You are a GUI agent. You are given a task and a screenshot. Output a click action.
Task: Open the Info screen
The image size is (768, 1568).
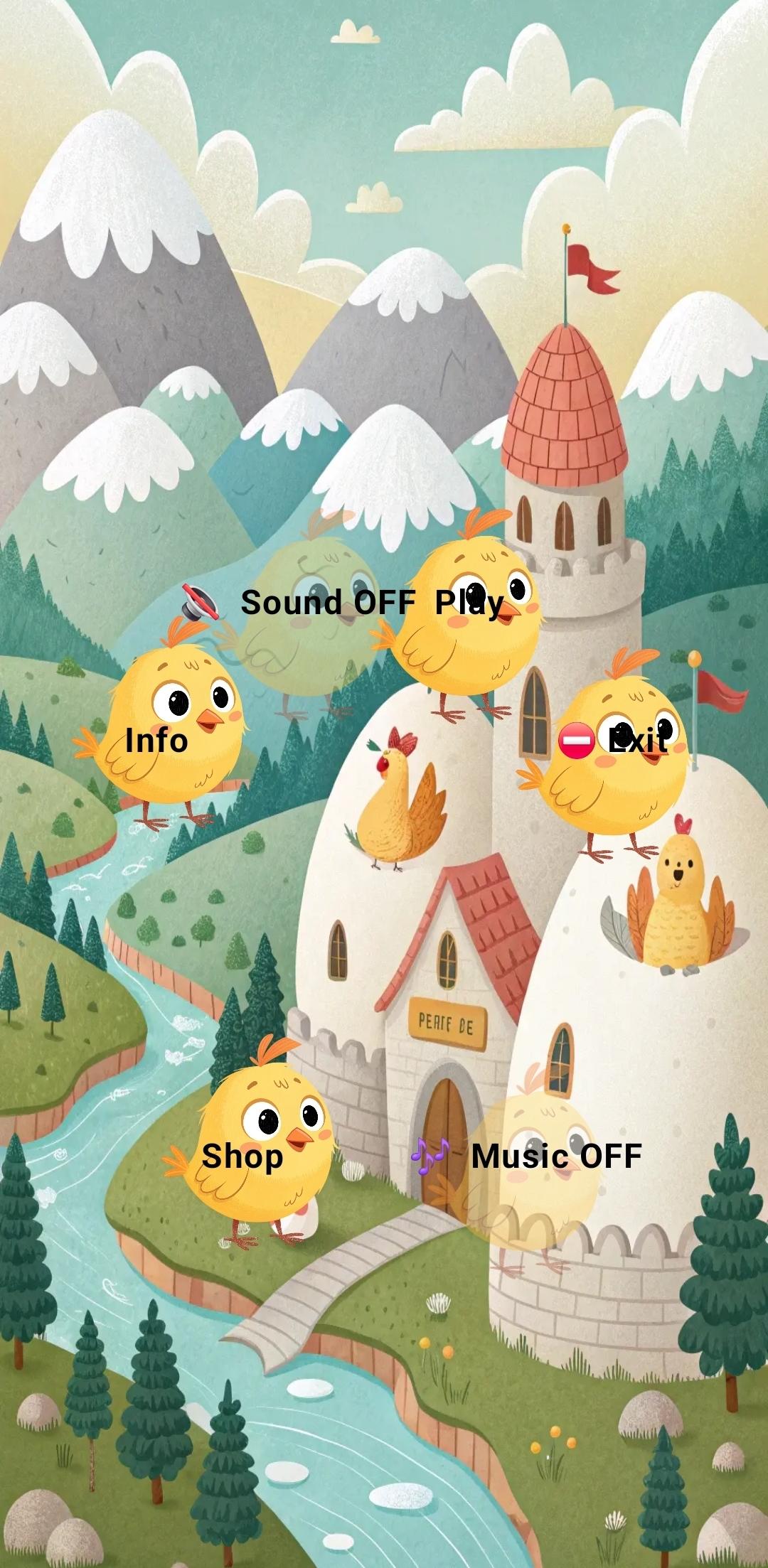pyautogui.click(x=157, y=741)
